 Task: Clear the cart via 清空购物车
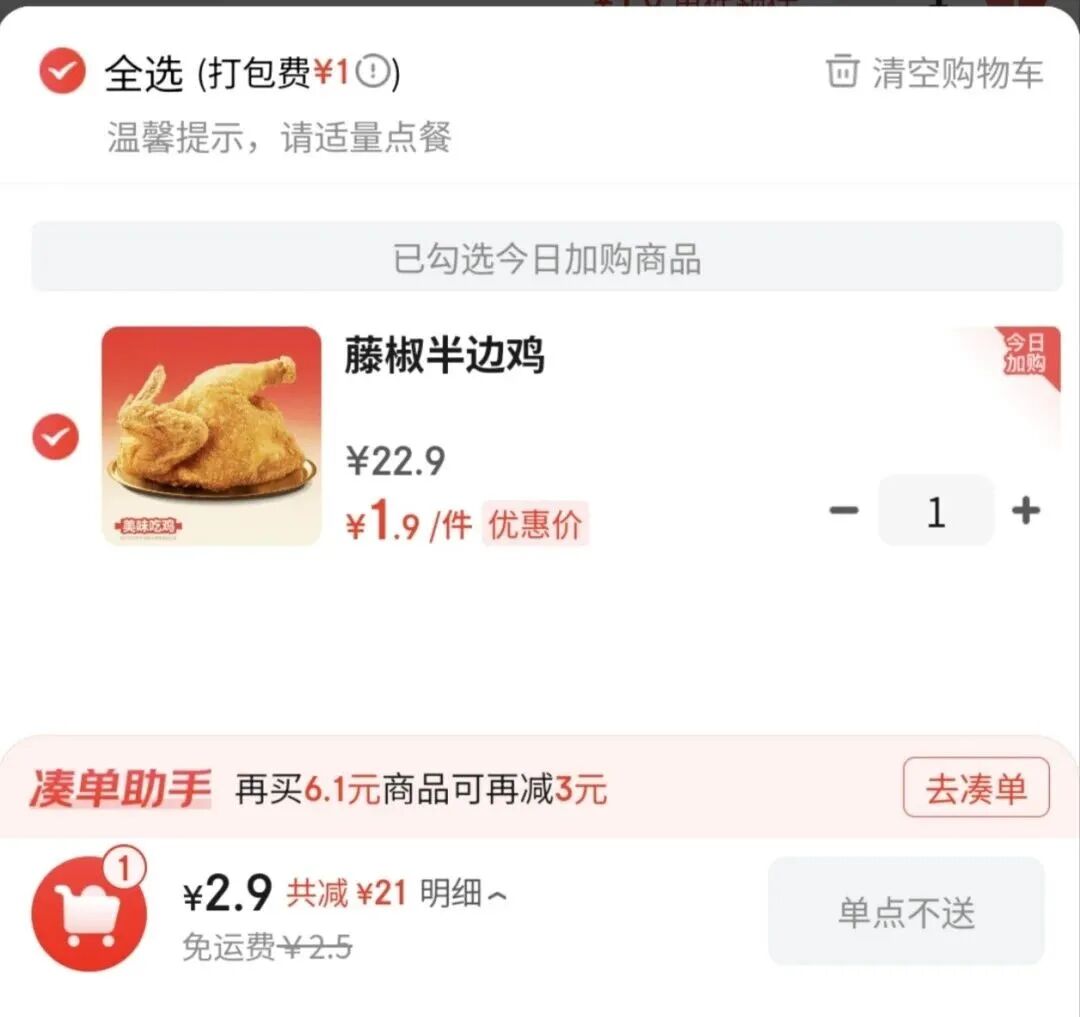(x=934, y=72)
